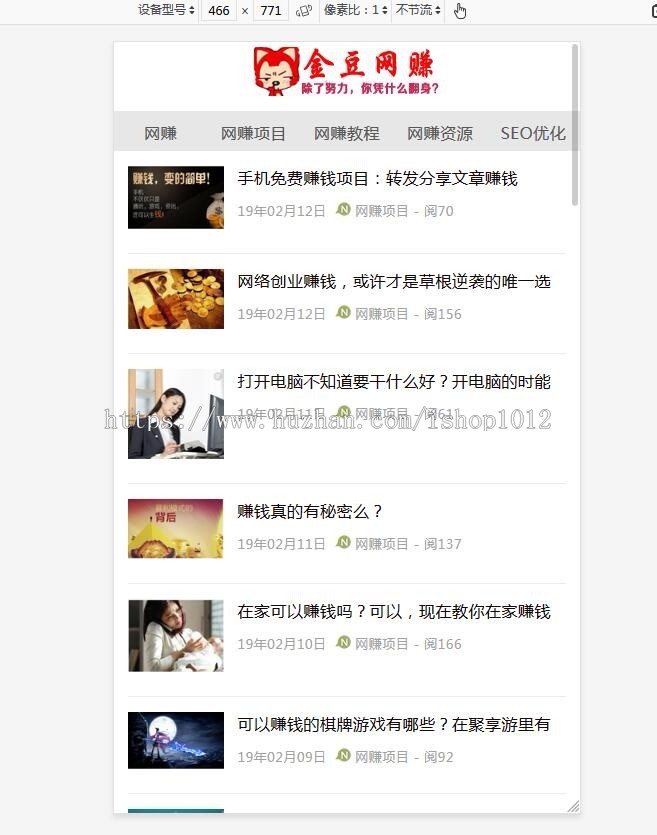View the article 赚钱真的有秘密么？
Screen dimensions: 657x835
click(x=310, y=512)
